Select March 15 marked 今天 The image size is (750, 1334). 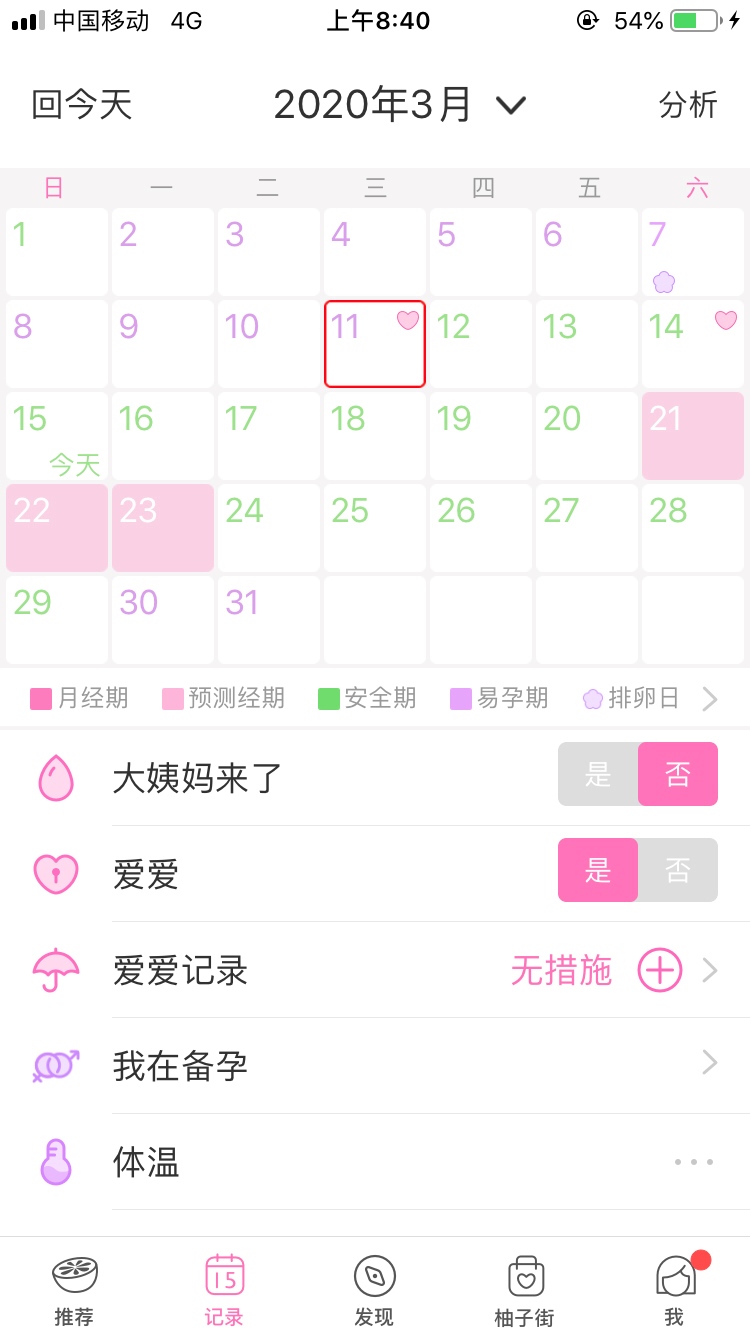click(x=56, y=436)
